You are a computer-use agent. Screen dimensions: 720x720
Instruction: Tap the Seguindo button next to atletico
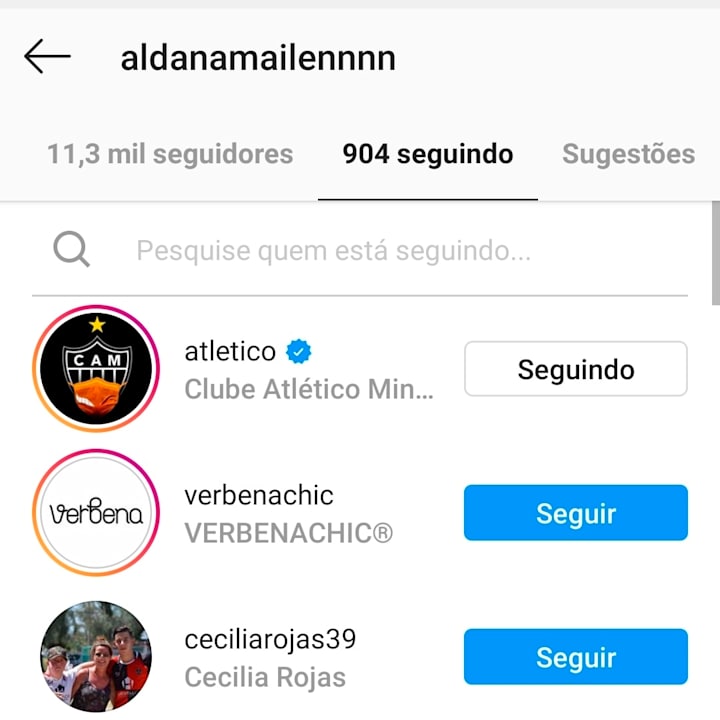click(575, 369)
